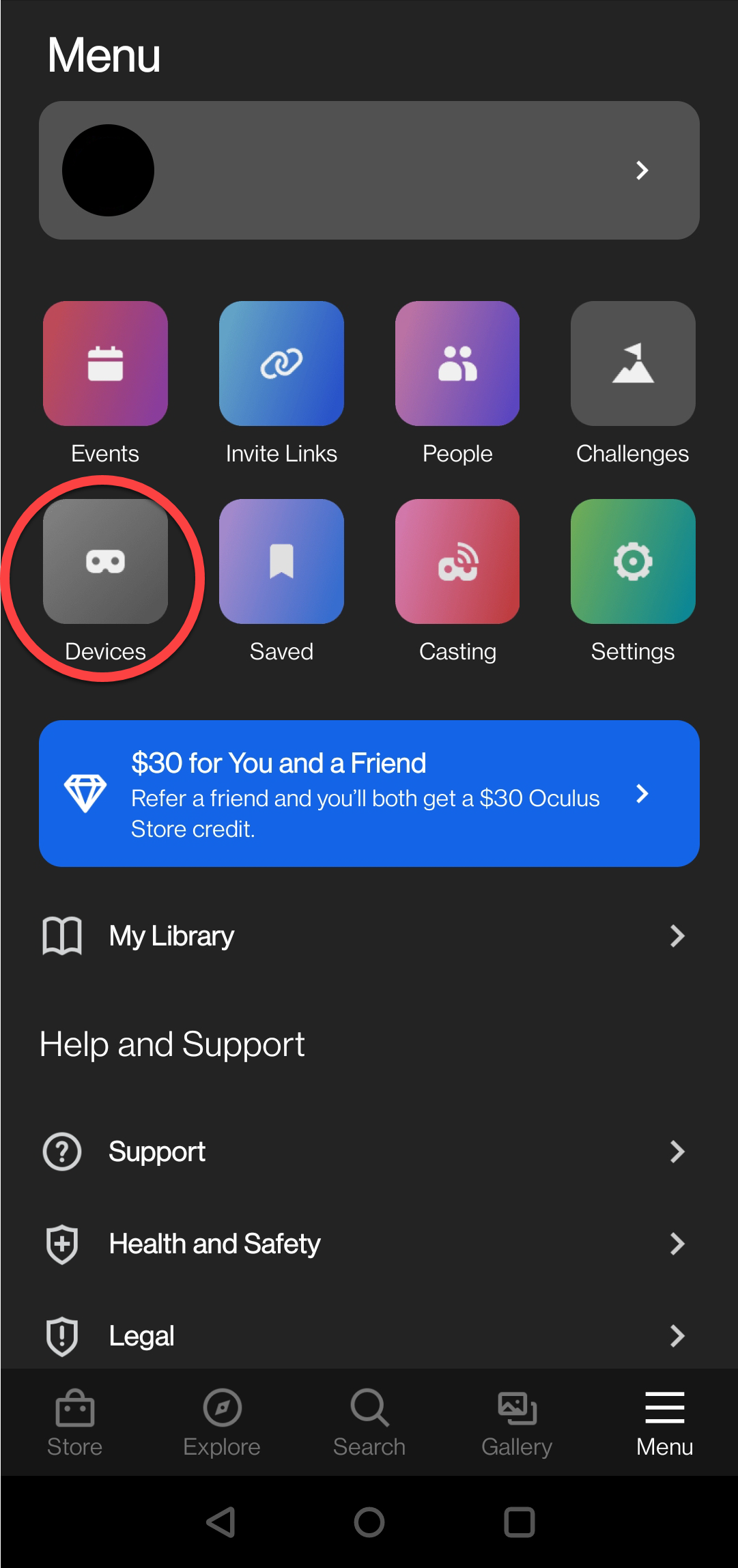Open the Casting option
The width and height of the screenshot is (738, 1568).
pos(457,562)
